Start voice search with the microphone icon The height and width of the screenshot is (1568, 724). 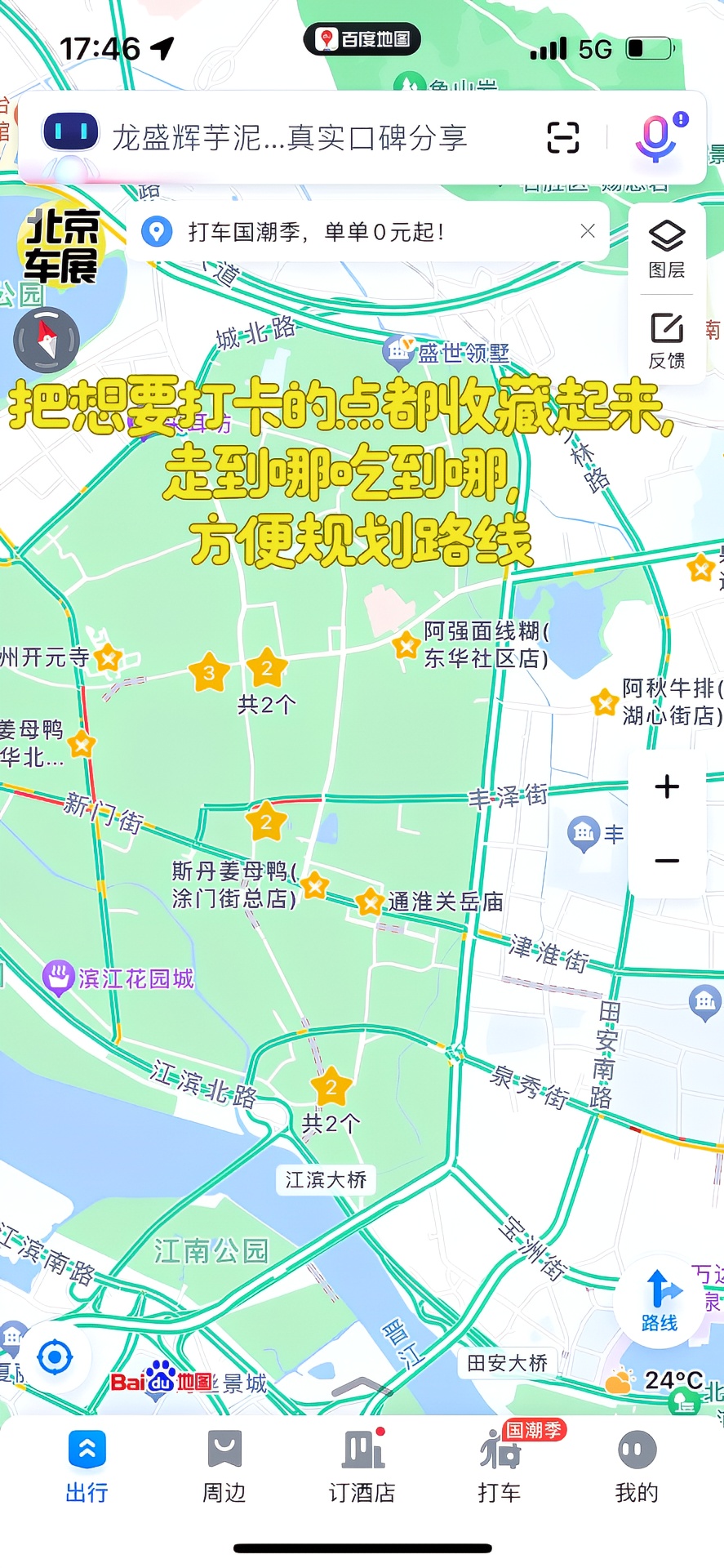click(x=659, y=137)
